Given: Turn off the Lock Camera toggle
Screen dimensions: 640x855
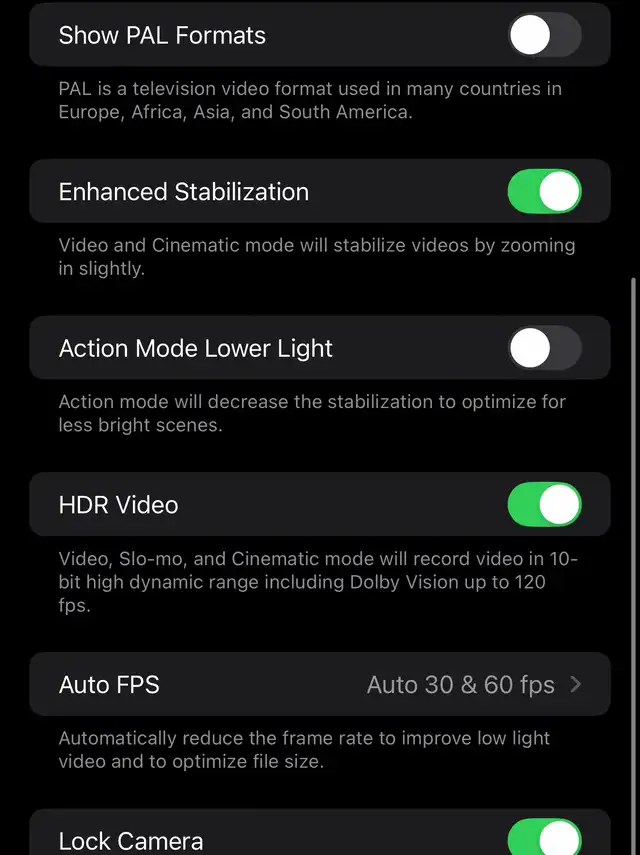Looking at the screenshot, I should [x=544, y=838].
